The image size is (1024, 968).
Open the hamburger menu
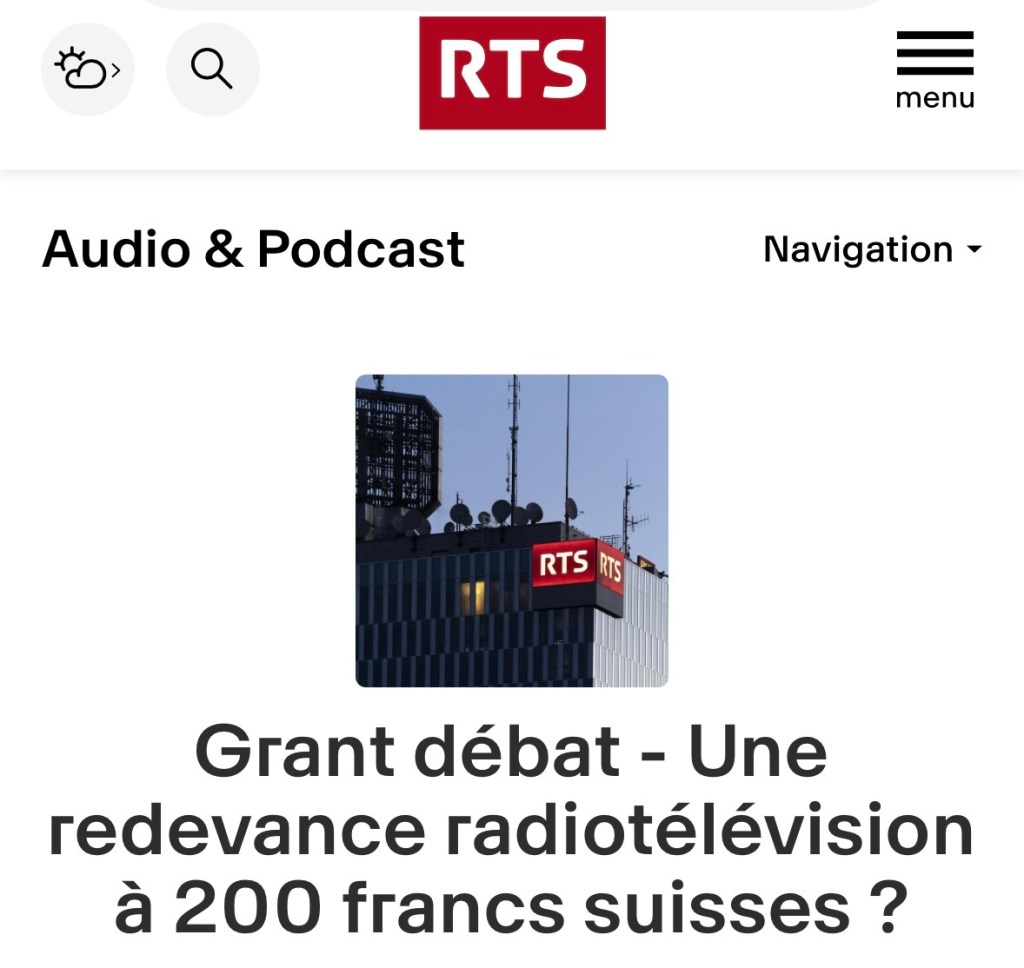point(935,69)
